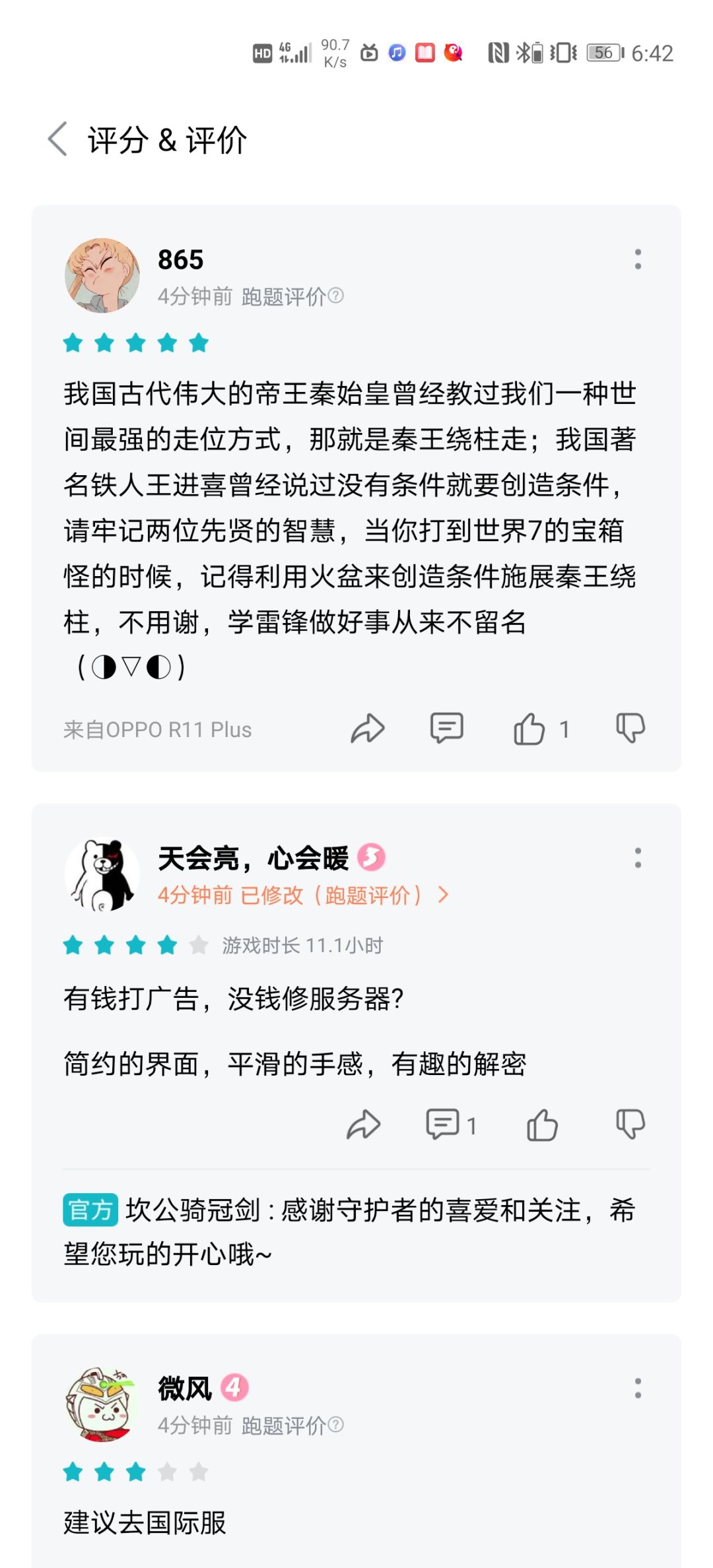The image size is (713, 1568).
Task: Share 天会亮，心会暖's review
Action: (x=364, y=1125)
